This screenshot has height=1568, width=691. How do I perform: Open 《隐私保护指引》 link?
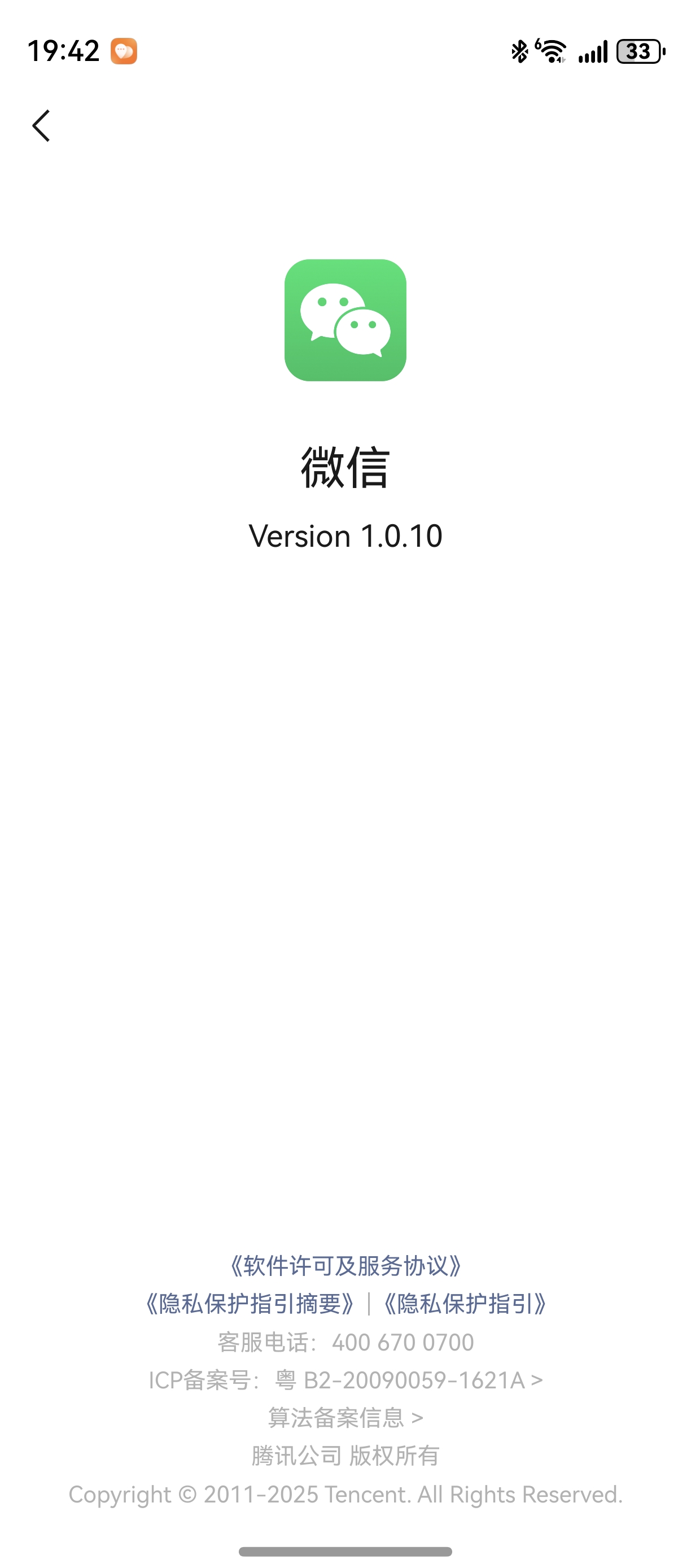coord(465,1304)
